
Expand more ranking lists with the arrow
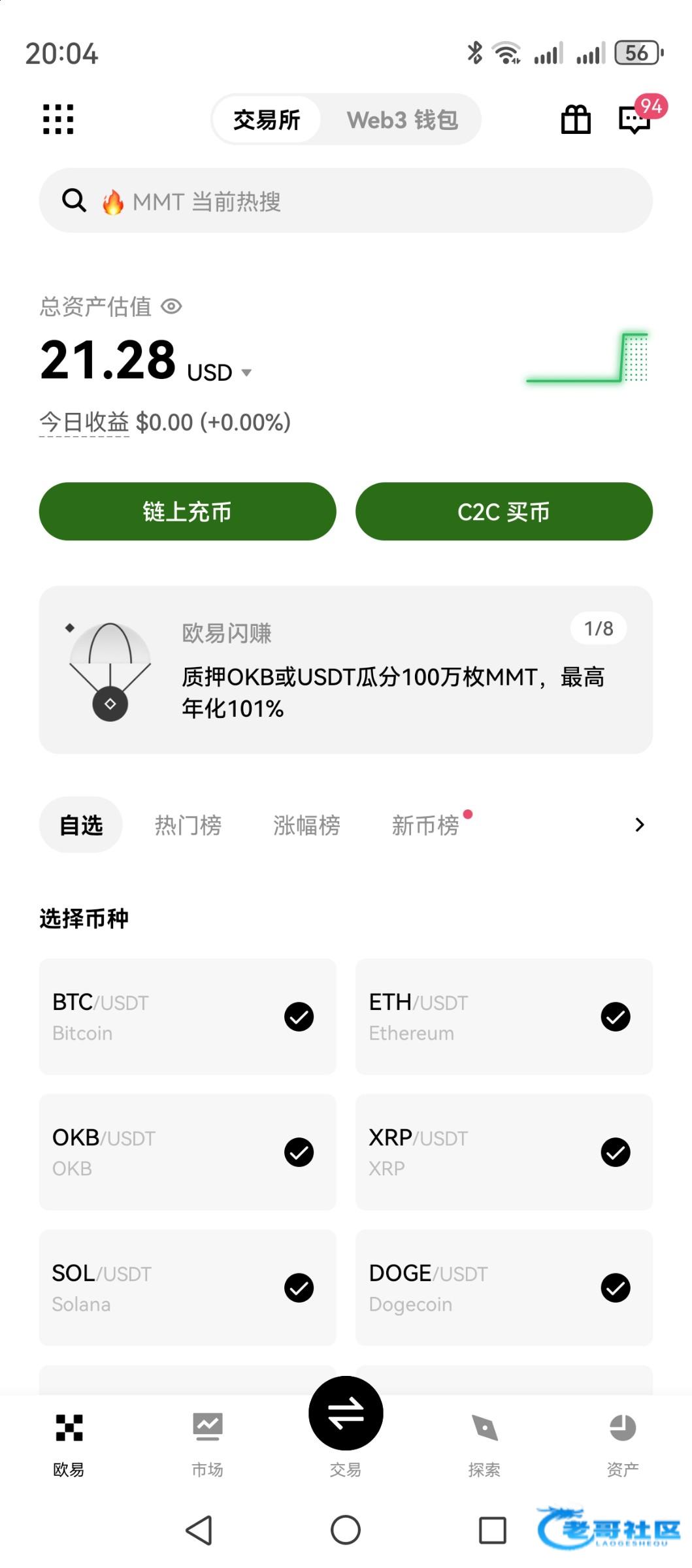click(639, 825)
